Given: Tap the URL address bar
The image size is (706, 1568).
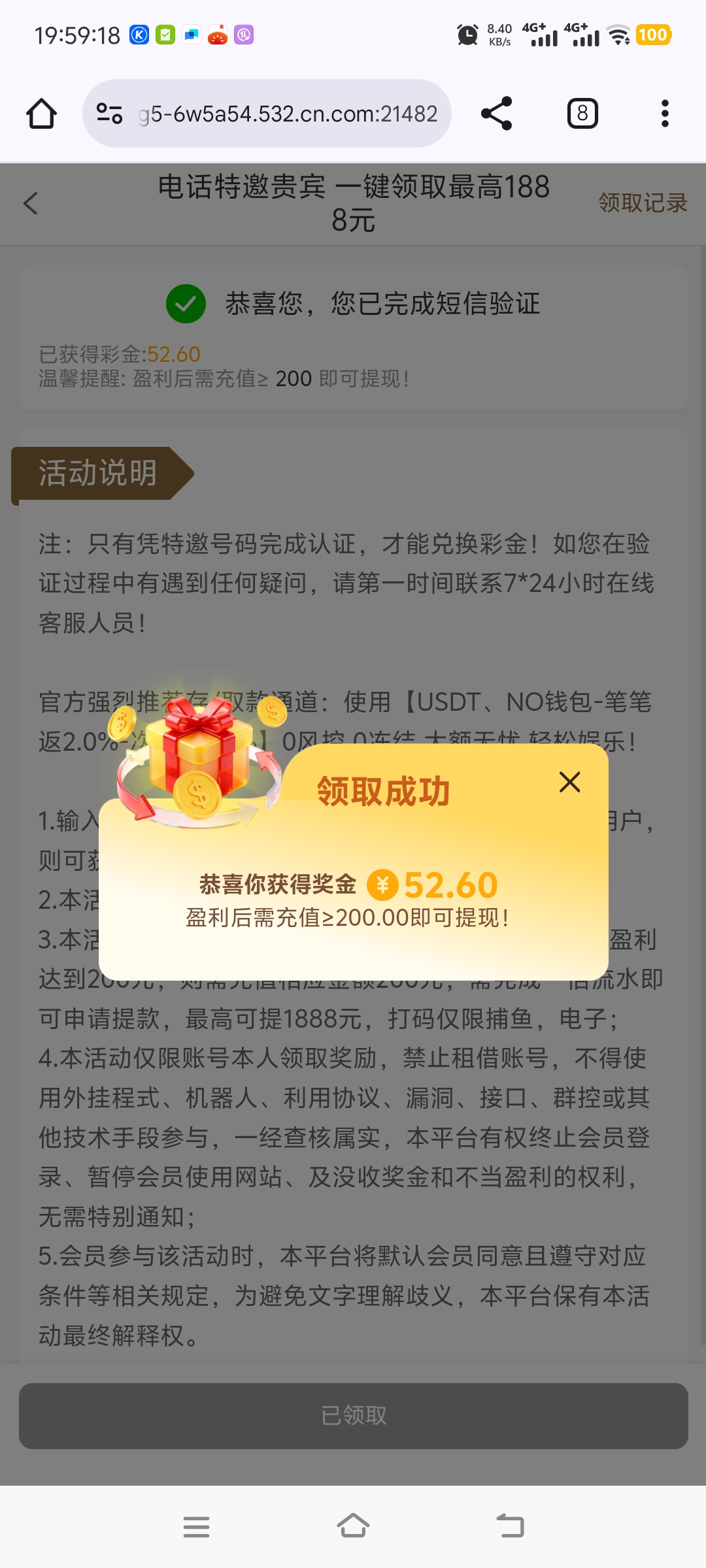Looking at the screenshot, I should click(288, 114).
